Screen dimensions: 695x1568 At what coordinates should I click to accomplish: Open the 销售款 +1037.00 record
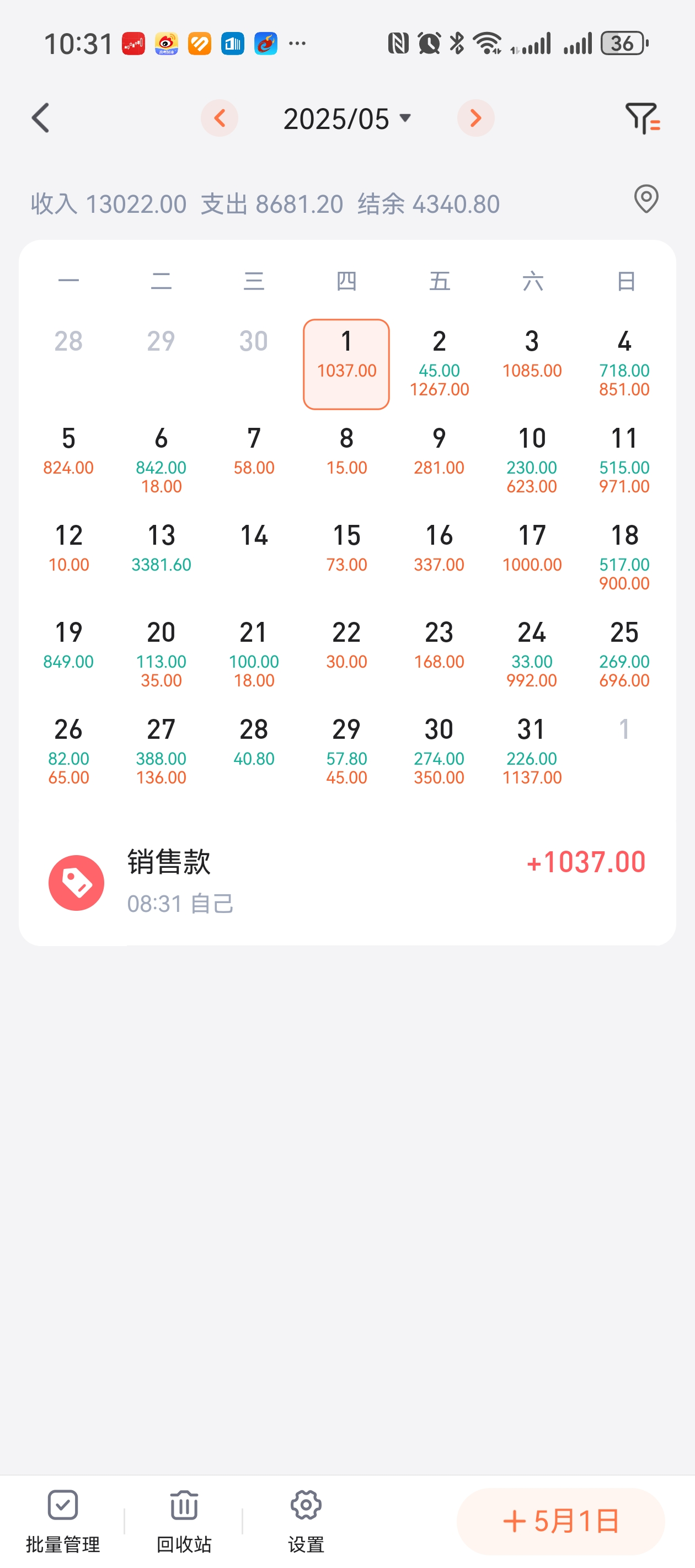pos(347,882)
